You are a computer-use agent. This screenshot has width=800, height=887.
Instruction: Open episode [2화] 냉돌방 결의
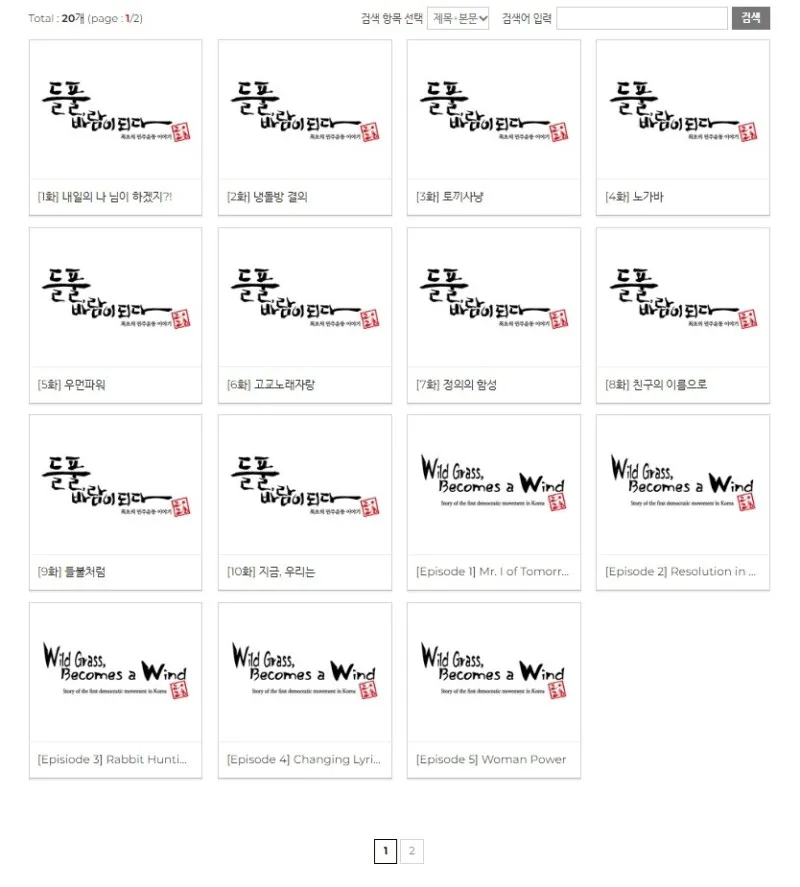click(304, 127)
